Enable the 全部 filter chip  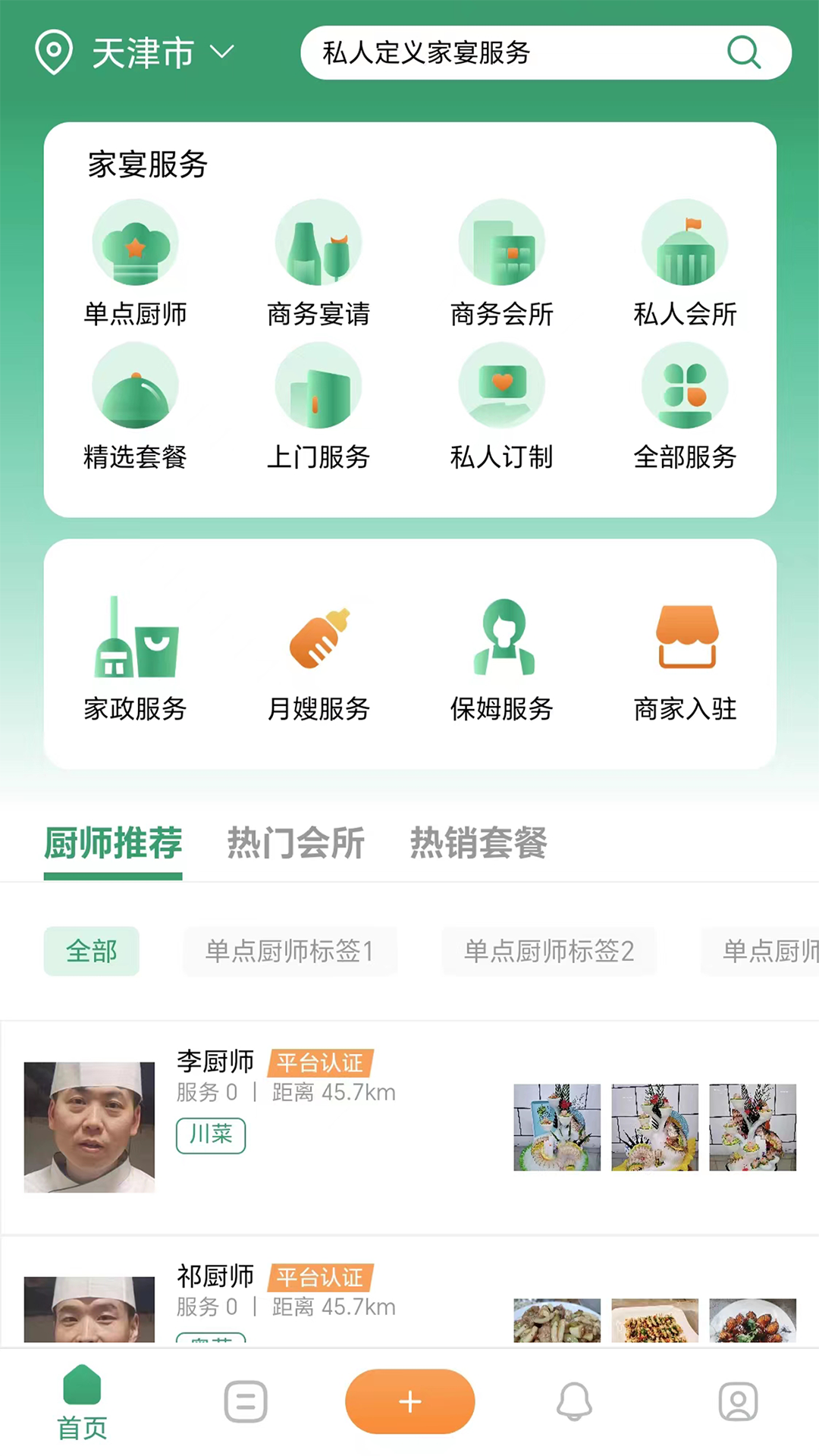coord(91,951)
